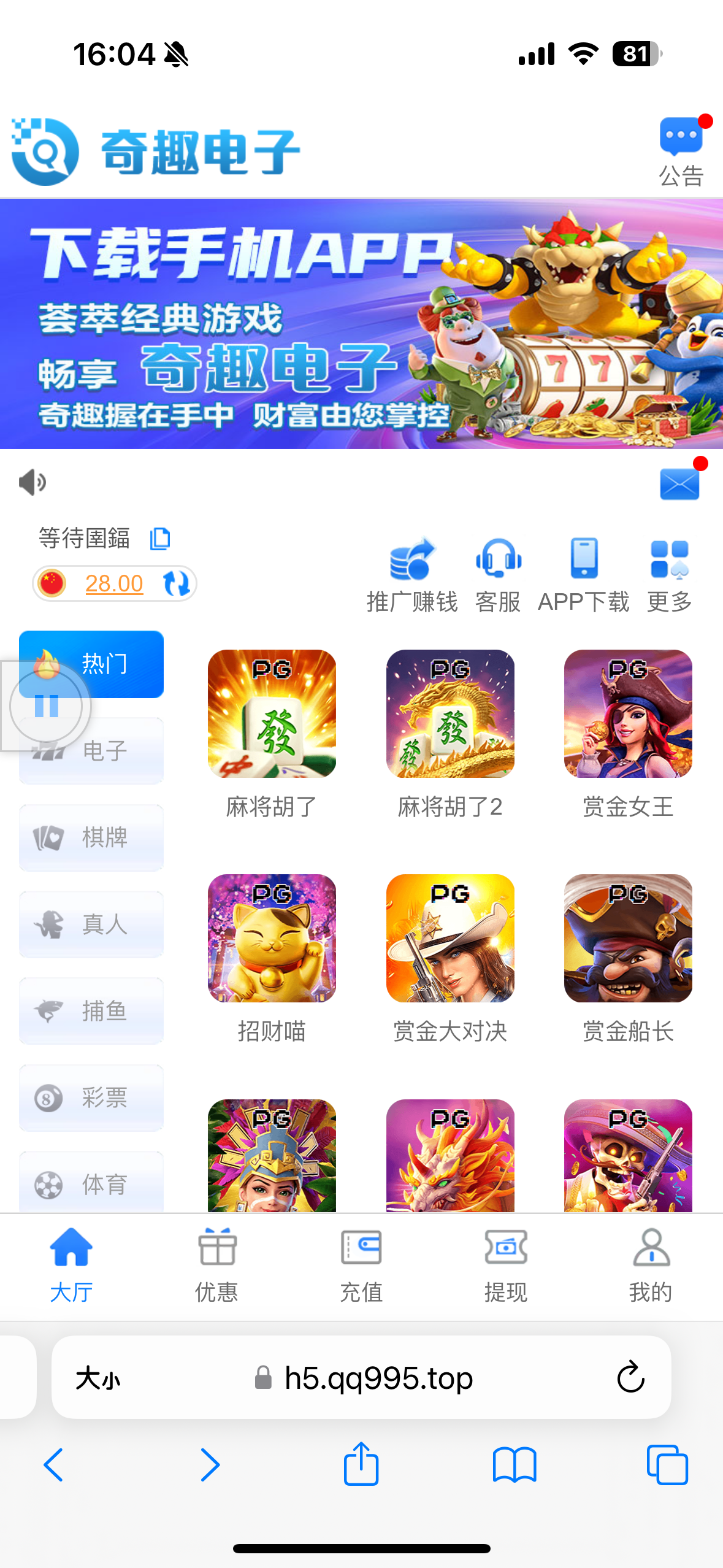This screenshot has width=723, height=1568.
Task: Switch to 捕鱼 category
Action: (x=91, y=1010)
